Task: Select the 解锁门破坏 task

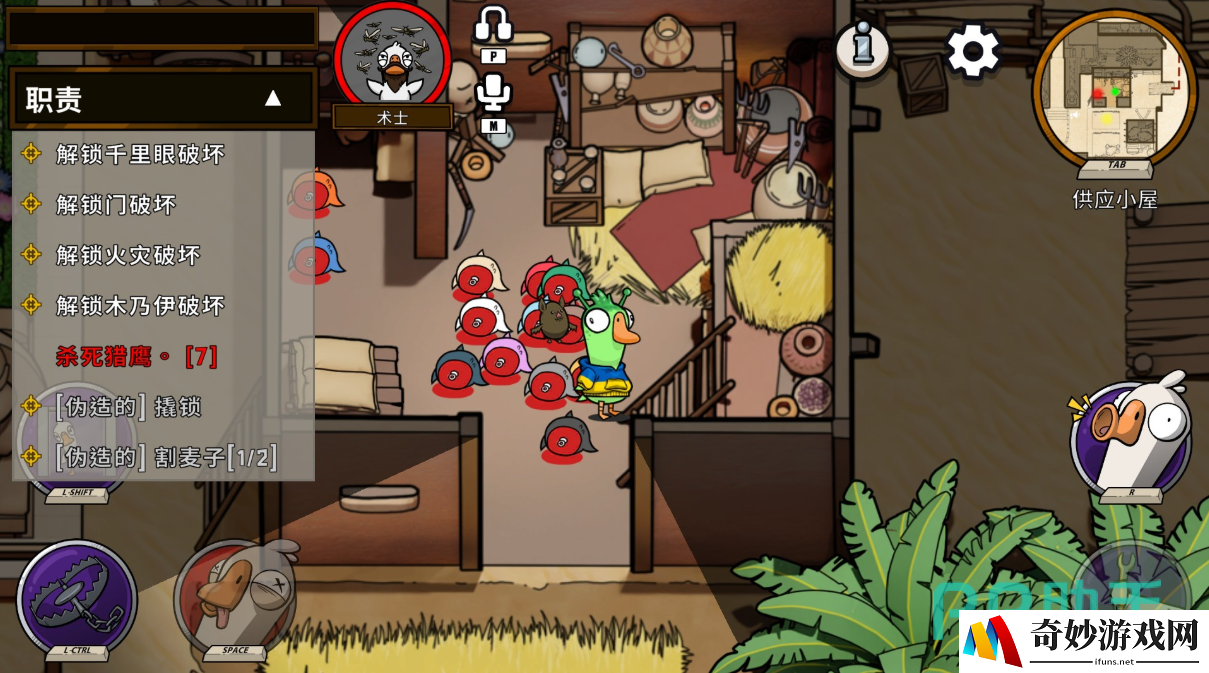Action: click(116, 205)
